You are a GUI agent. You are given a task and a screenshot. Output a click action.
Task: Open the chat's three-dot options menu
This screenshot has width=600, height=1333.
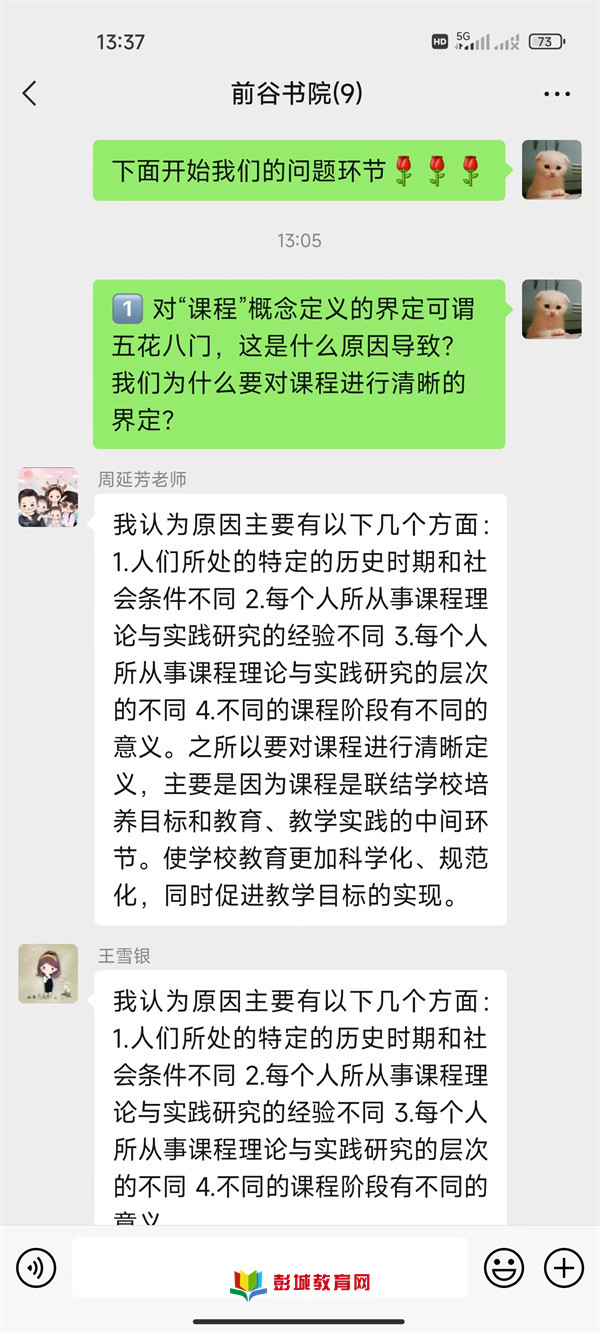556,94
